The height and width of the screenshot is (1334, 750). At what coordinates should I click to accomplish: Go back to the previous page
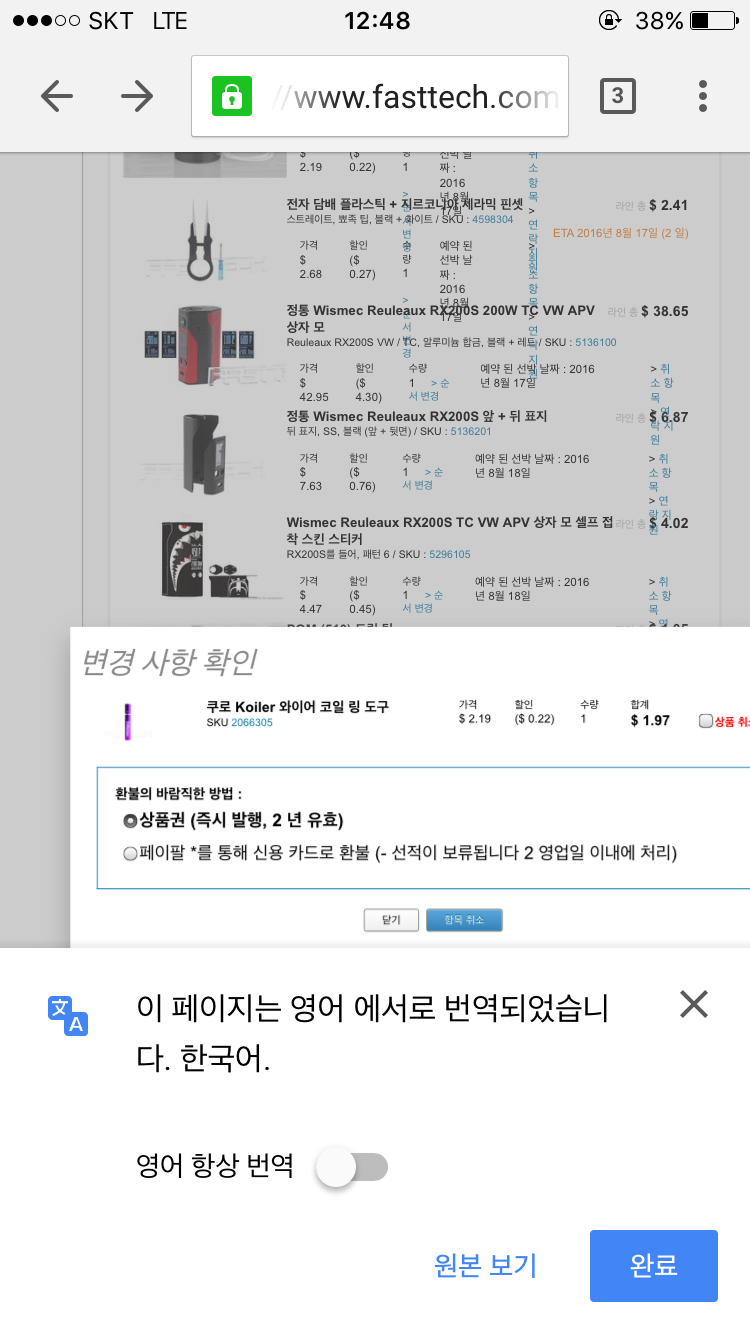coord(57,96)
